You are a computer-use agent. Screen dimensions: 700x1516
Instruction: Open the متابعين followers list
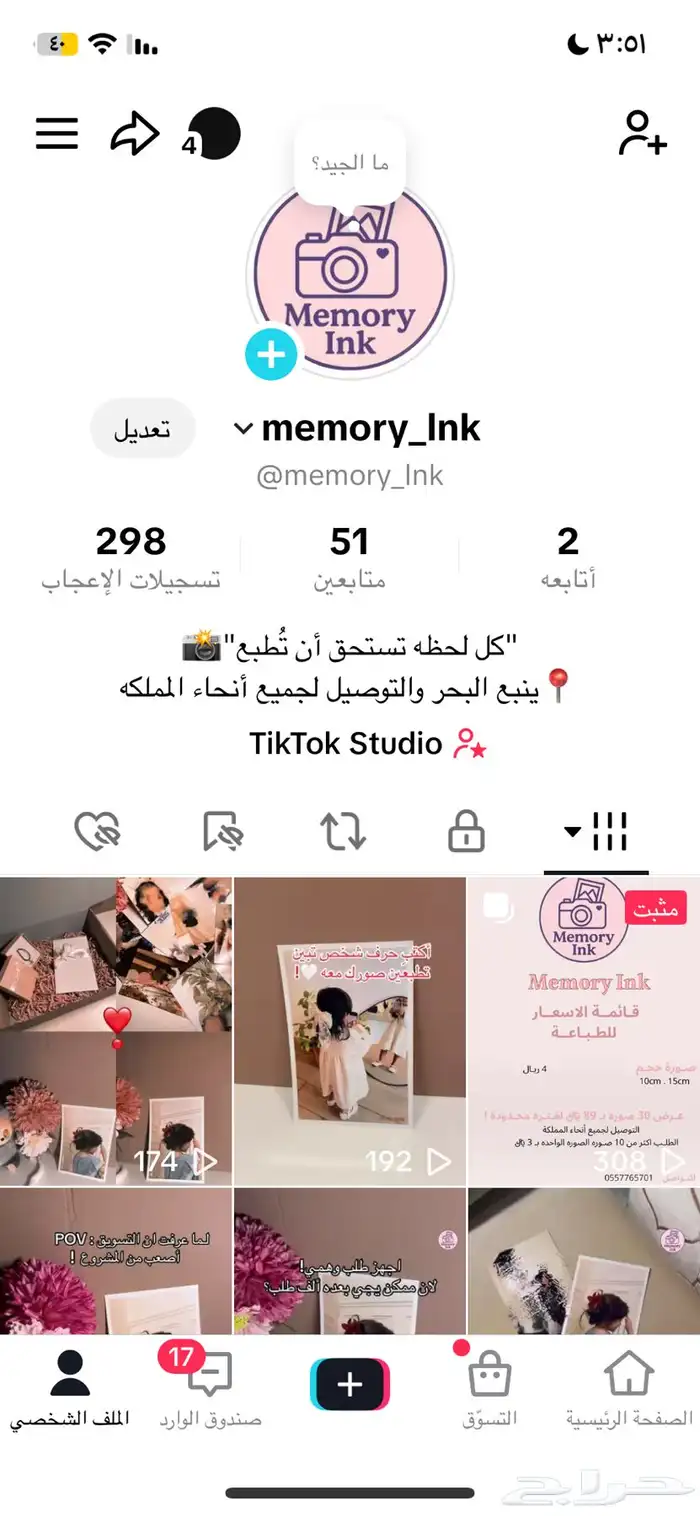[349, 556]
